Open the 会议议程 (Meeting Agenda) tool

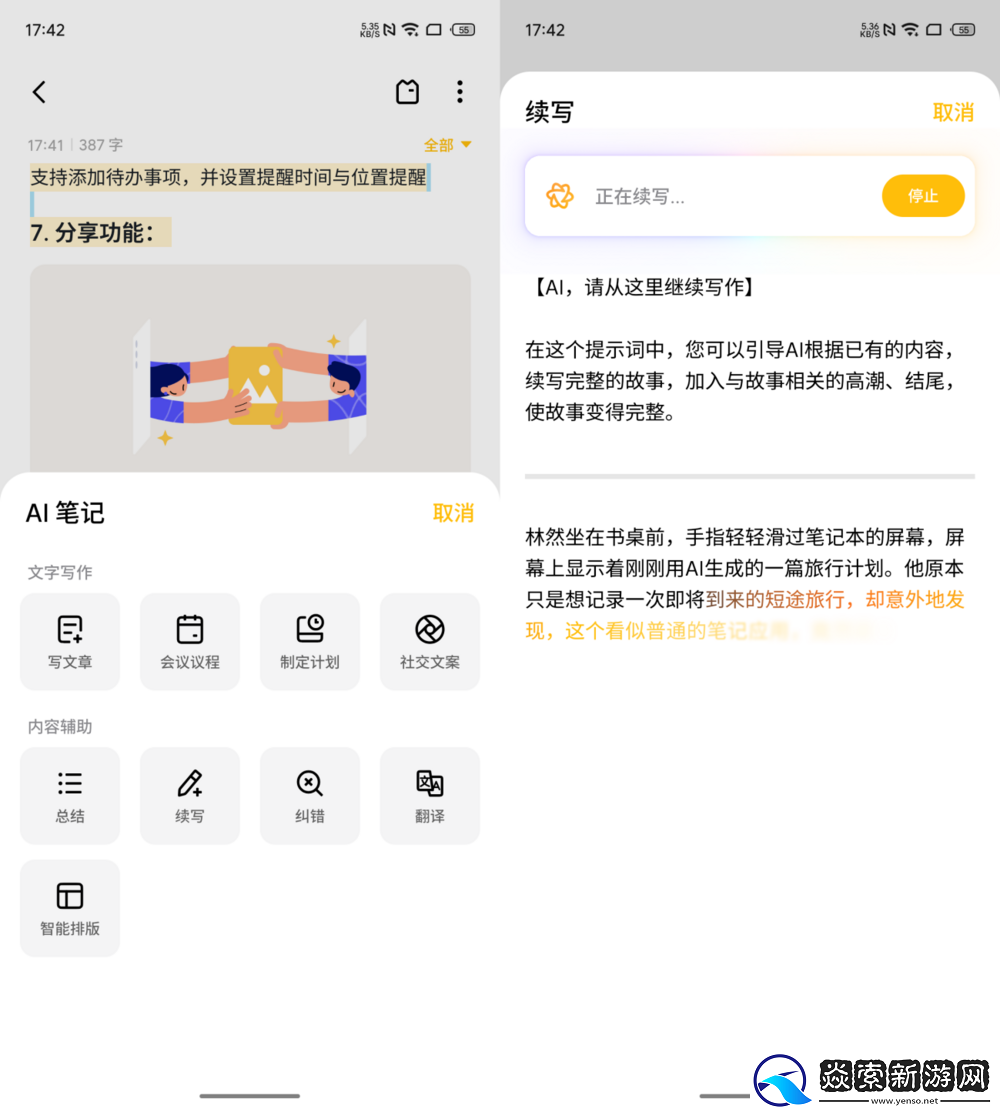click(x=189, y=641)
